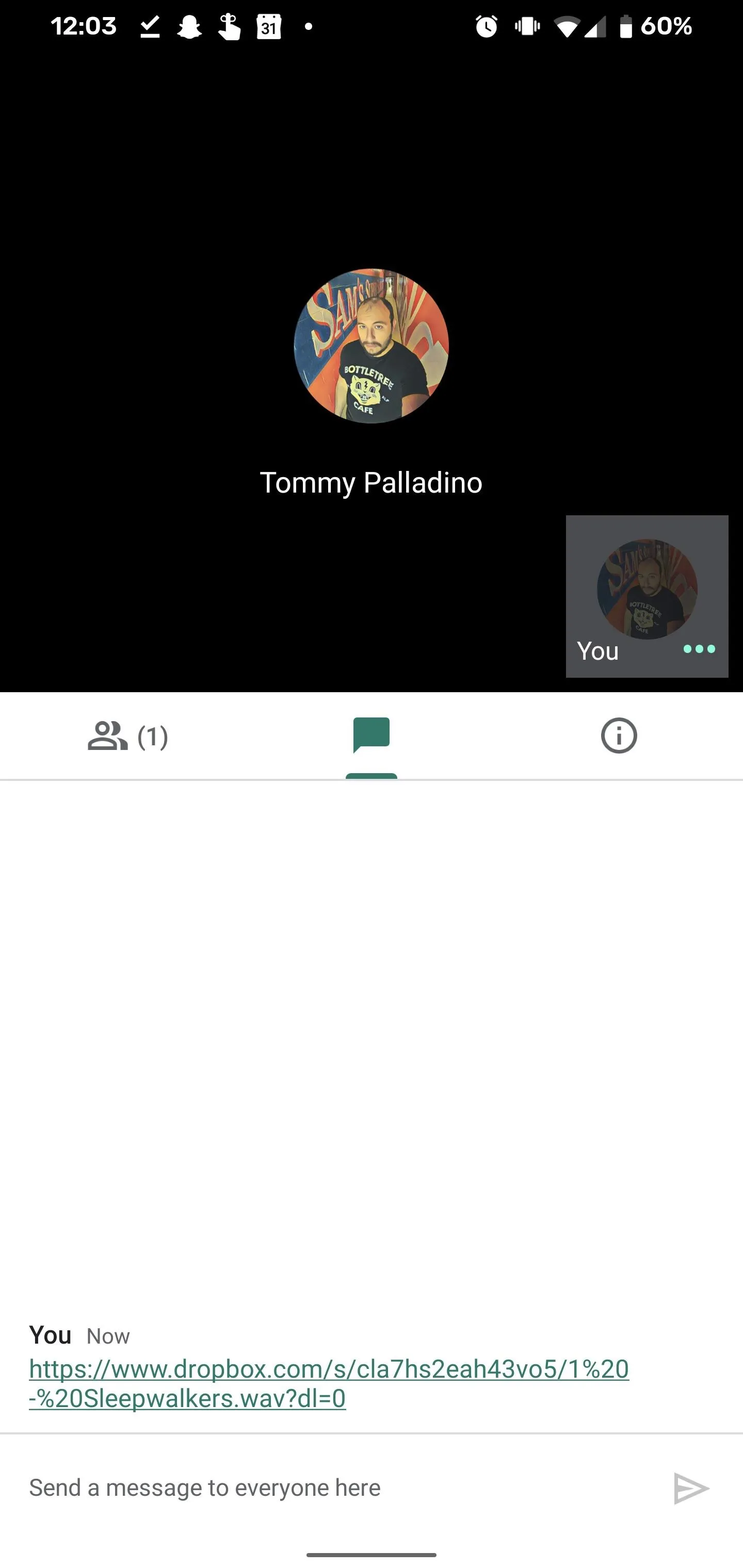This screenshot has height=1568, width=743.
Task: Tap the 'You' self-view tile
Action: click(x=647, y=596)
